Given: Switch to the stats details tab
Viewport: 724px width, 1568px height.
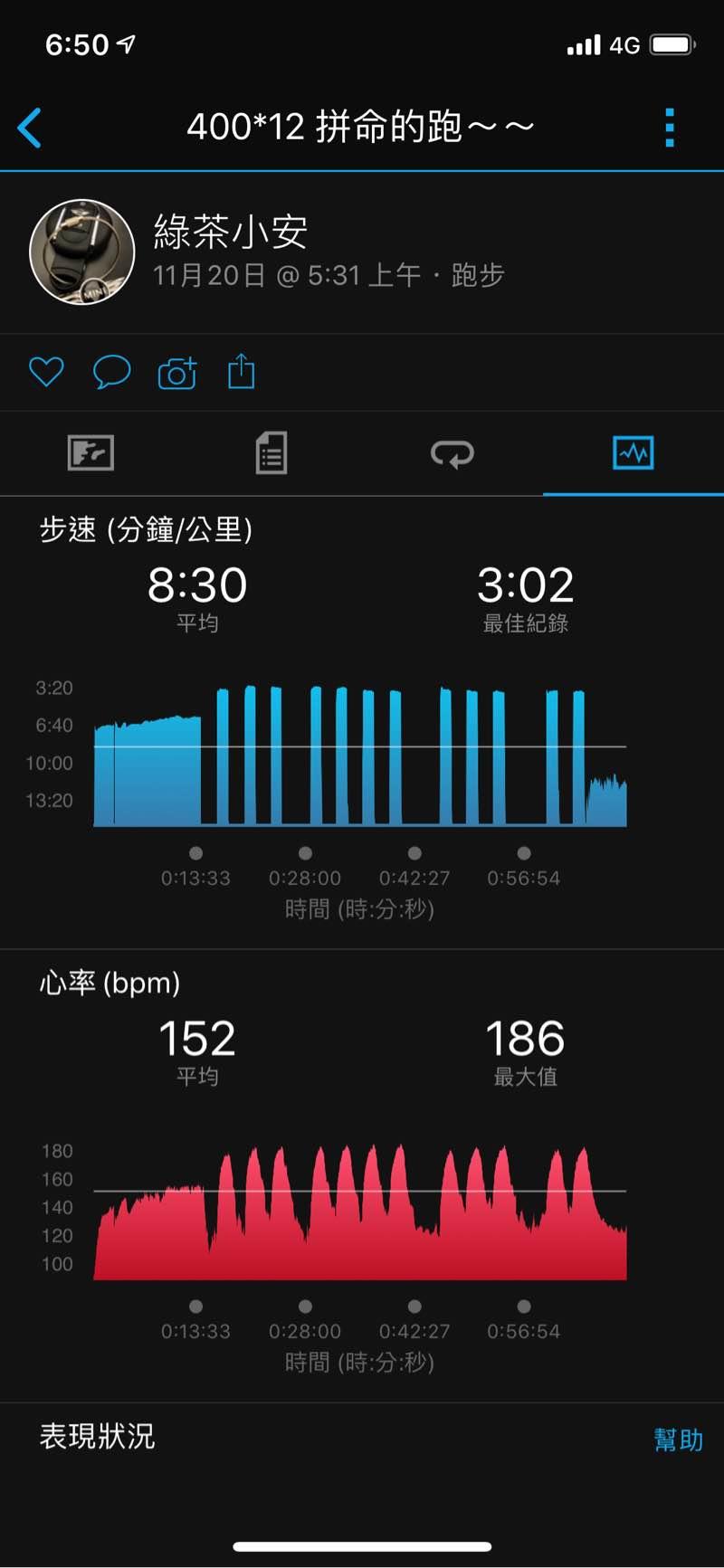Looking at the screenshot, I should 271,452.
